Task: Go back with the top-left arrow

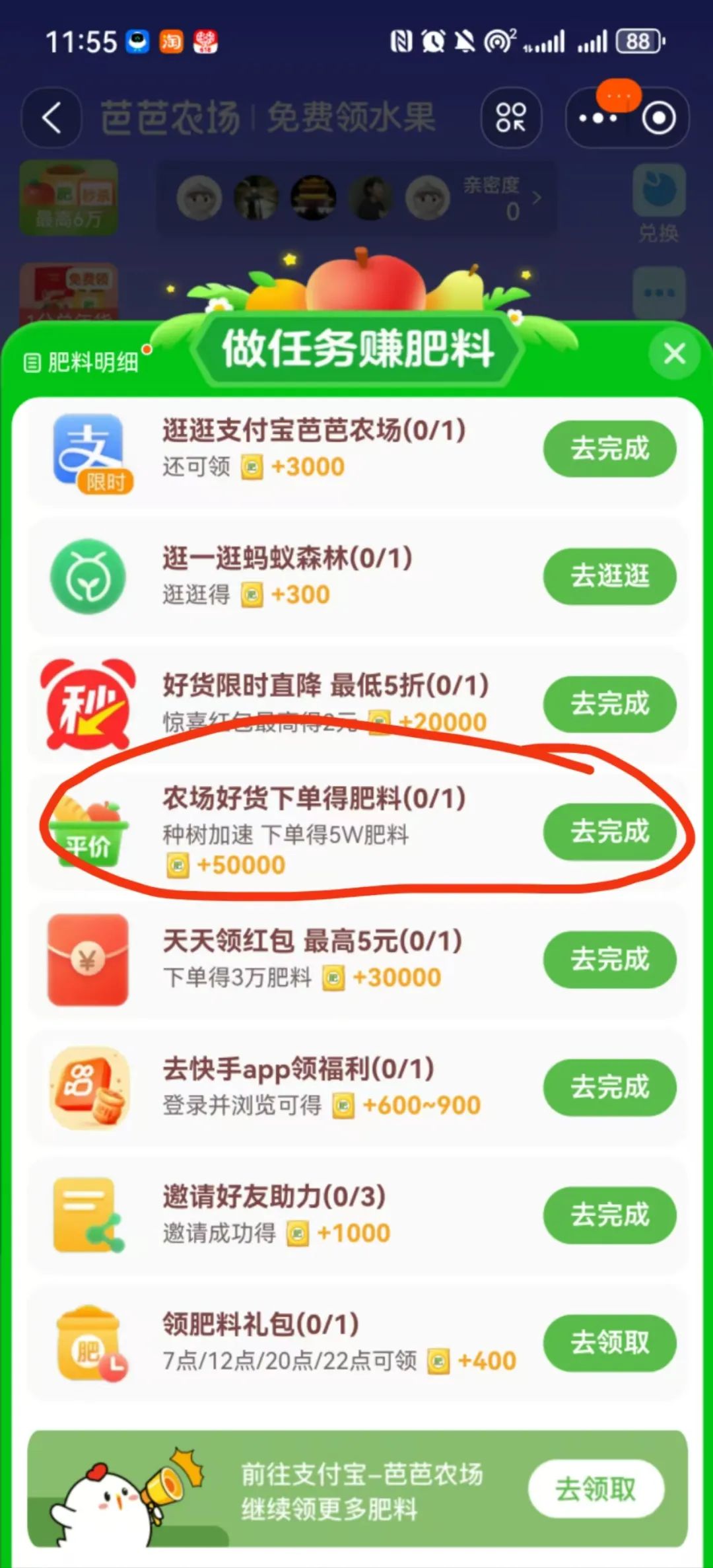Action: point(51,118)
